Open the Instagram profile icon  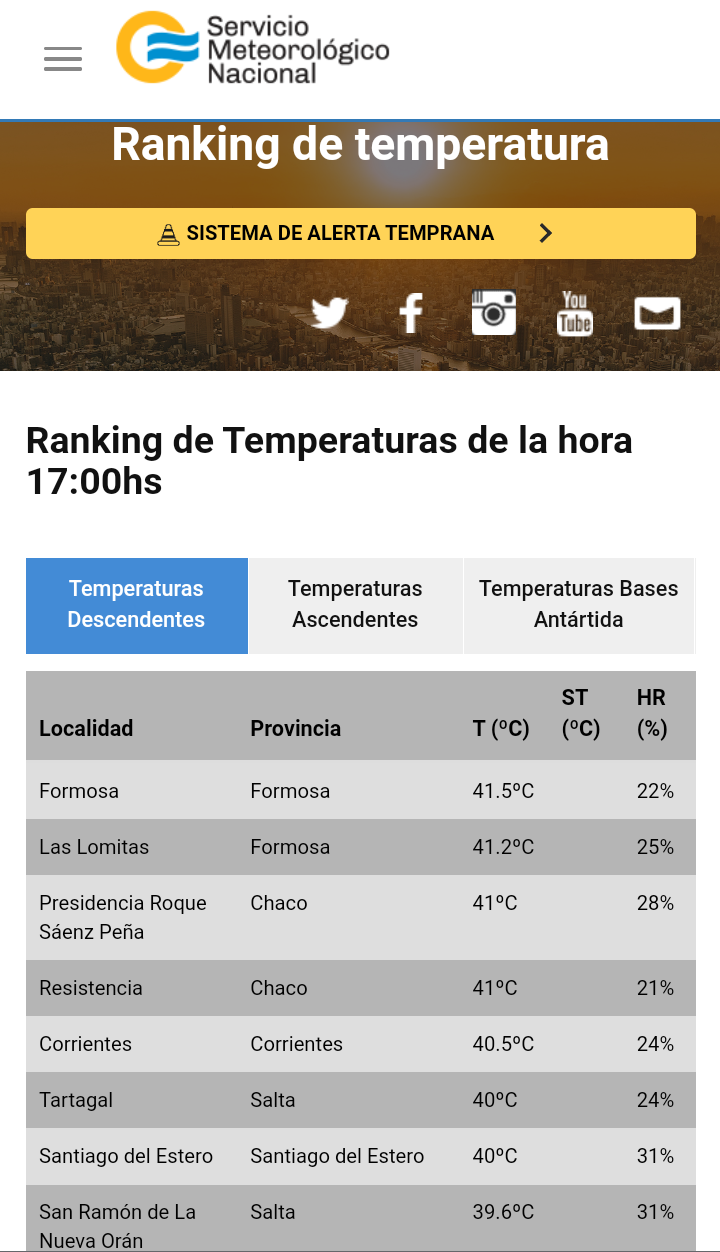coord(493,312)
